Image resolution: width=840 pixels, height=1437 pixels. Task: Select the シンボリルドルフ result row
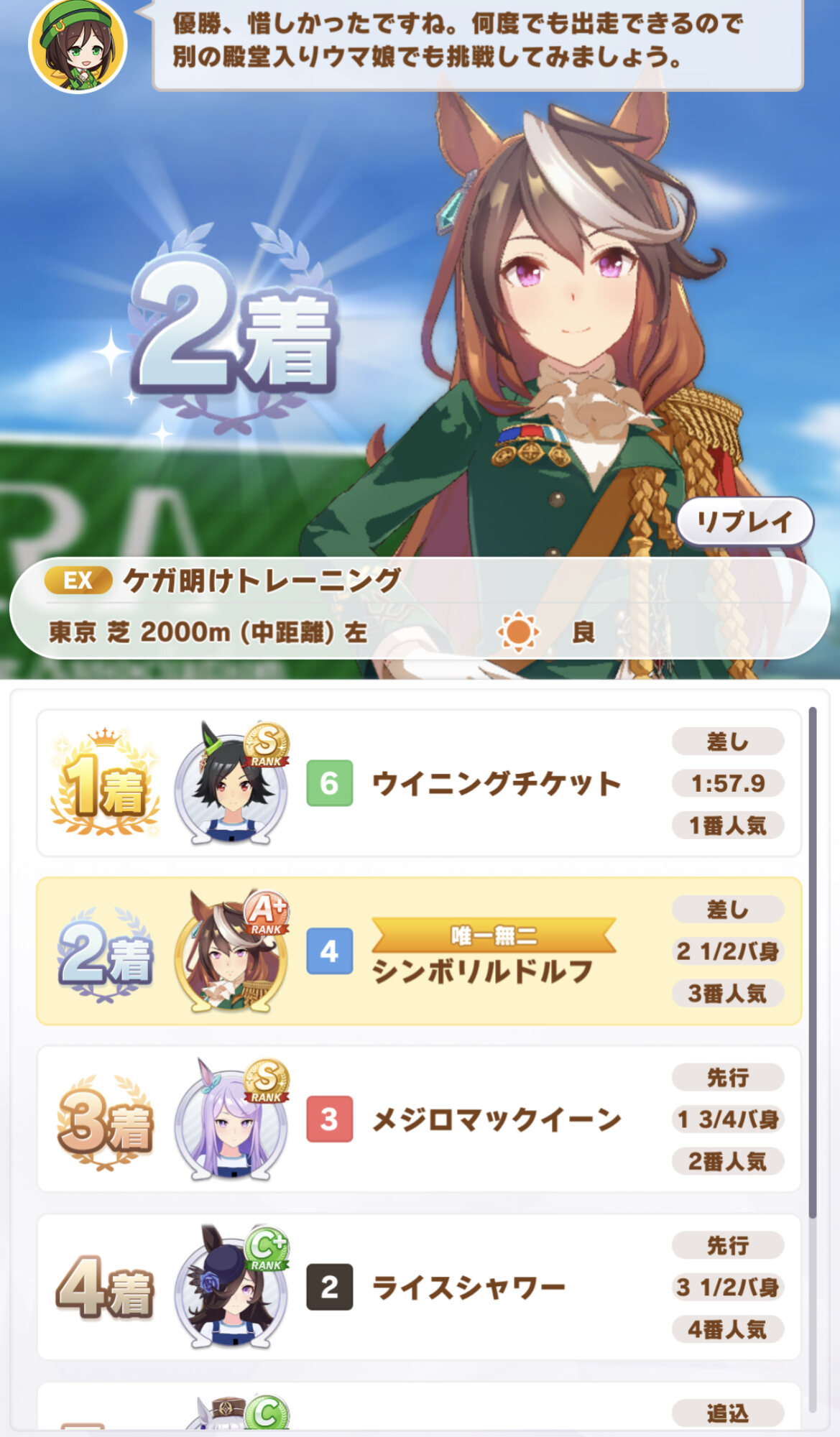coord(419,951)
